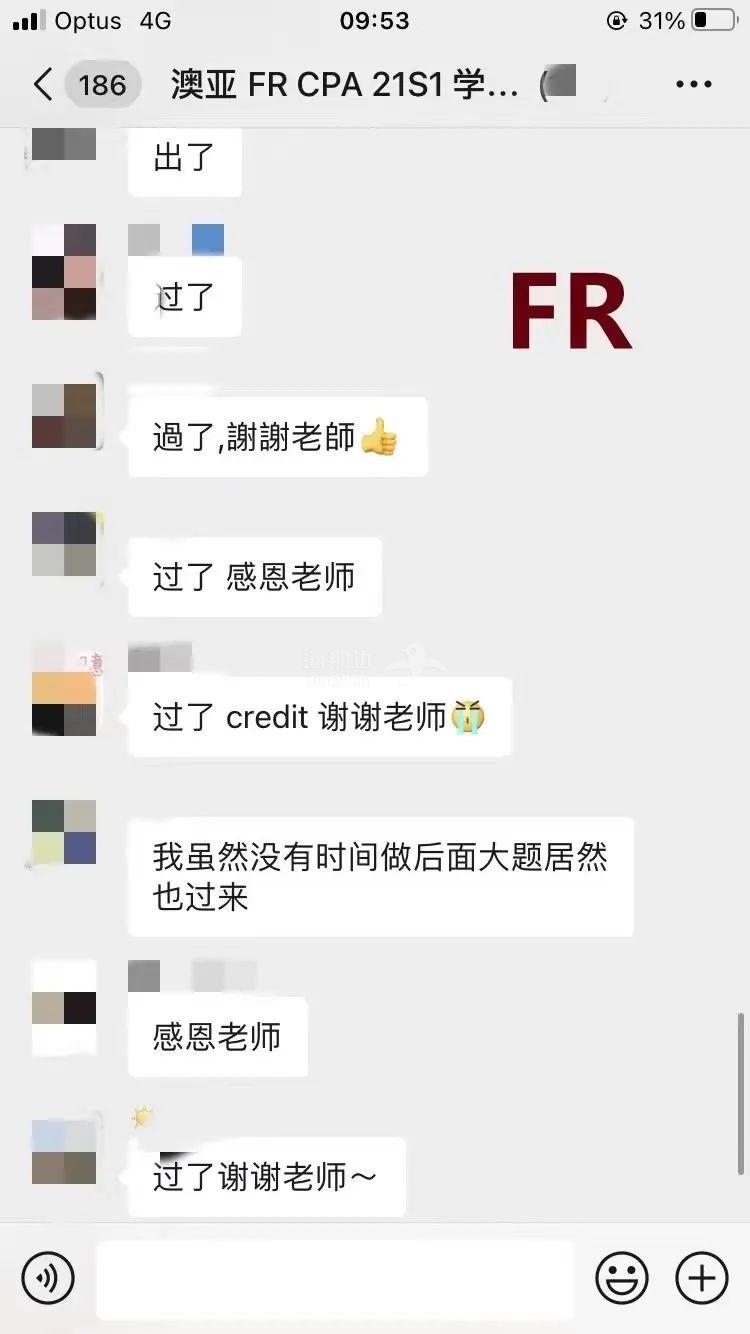View profile of sender of 过了 感恩老师
The height and width of the screenshot is (1334, 750).
click(x=64, y=544)
